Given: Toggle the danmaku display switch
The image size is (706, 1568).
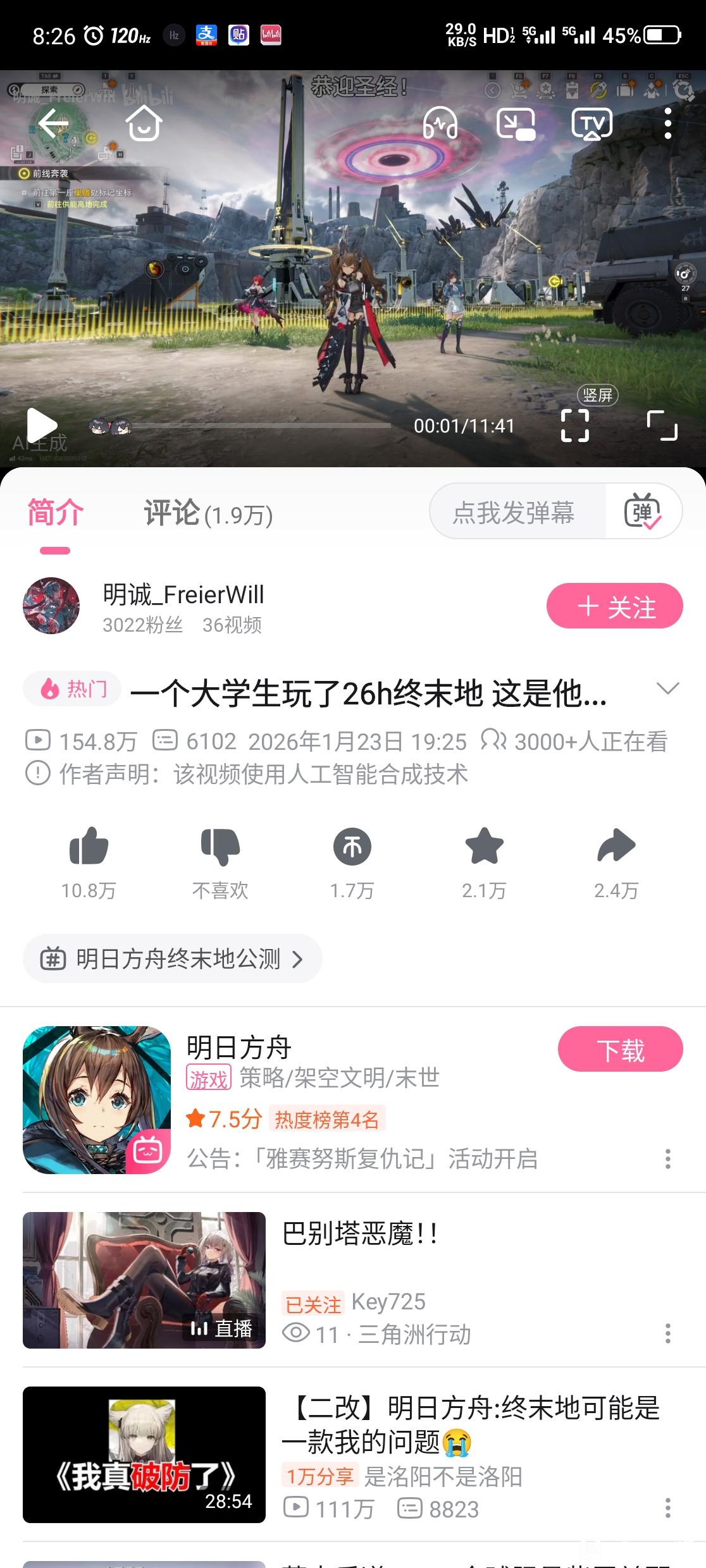Looking at the screenshot, I should tap(643, 512).
